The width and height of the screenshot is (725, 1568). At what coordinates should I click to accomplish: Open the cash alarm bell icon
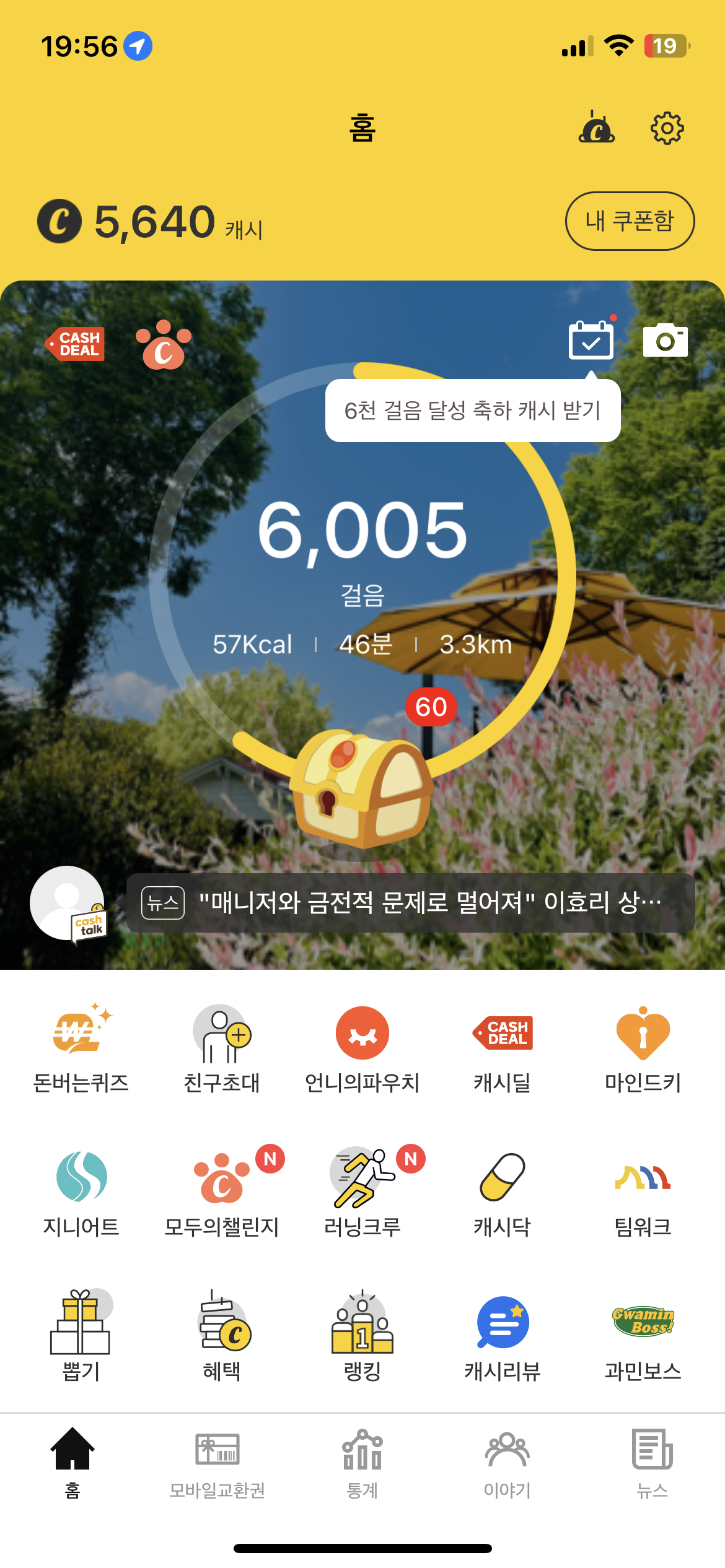pos(596,128)
